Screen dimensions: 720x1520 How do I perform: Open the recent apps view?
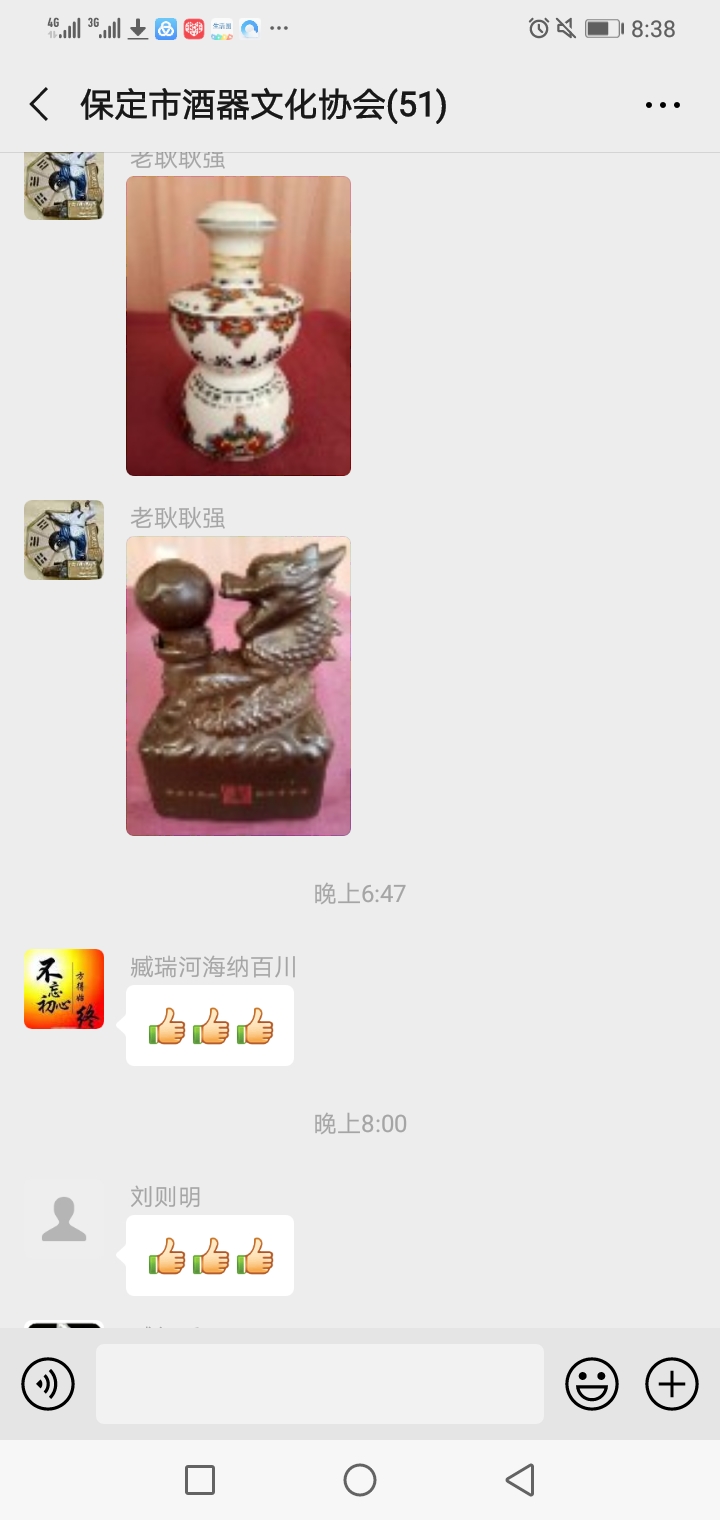tap(200, 1480)
